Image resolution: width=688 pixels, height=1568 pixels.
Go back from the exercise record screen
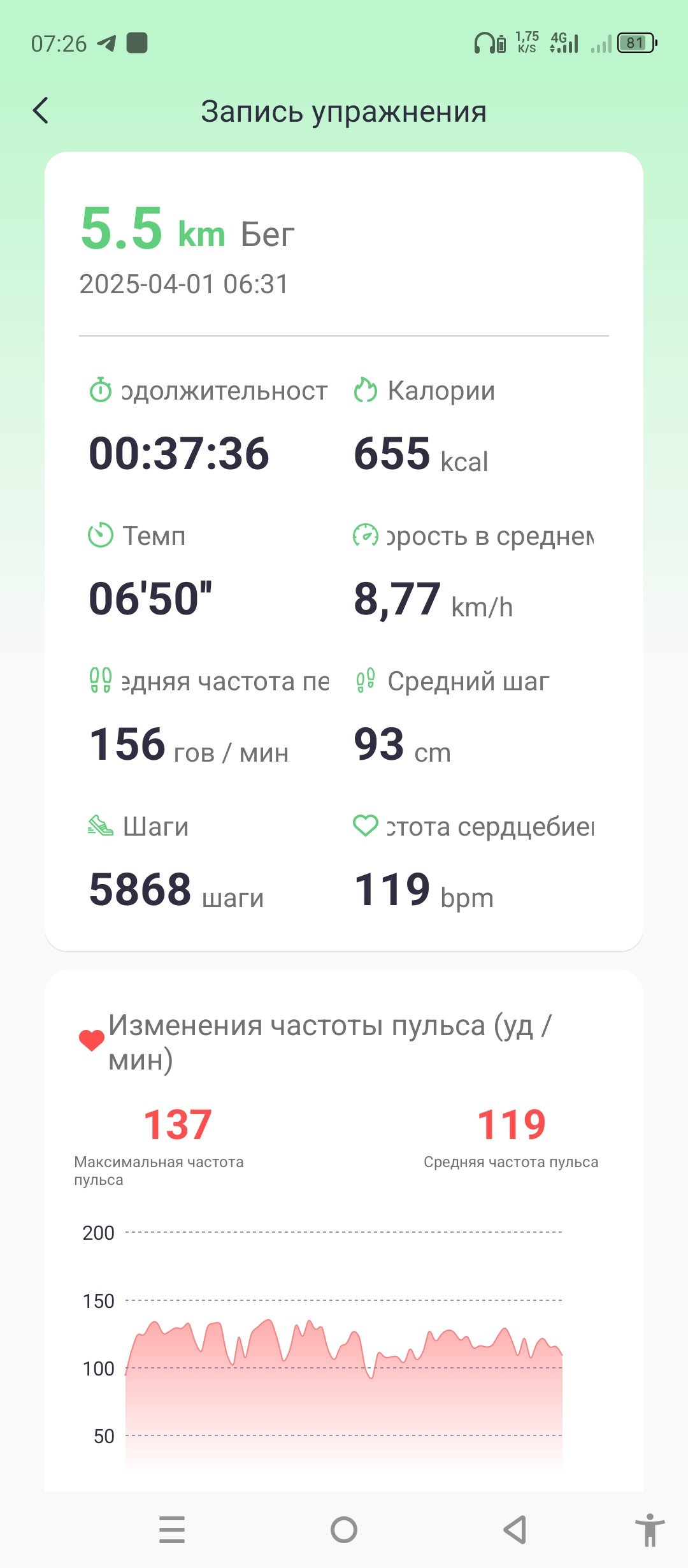pyautogui.click(x=41, y=111)
